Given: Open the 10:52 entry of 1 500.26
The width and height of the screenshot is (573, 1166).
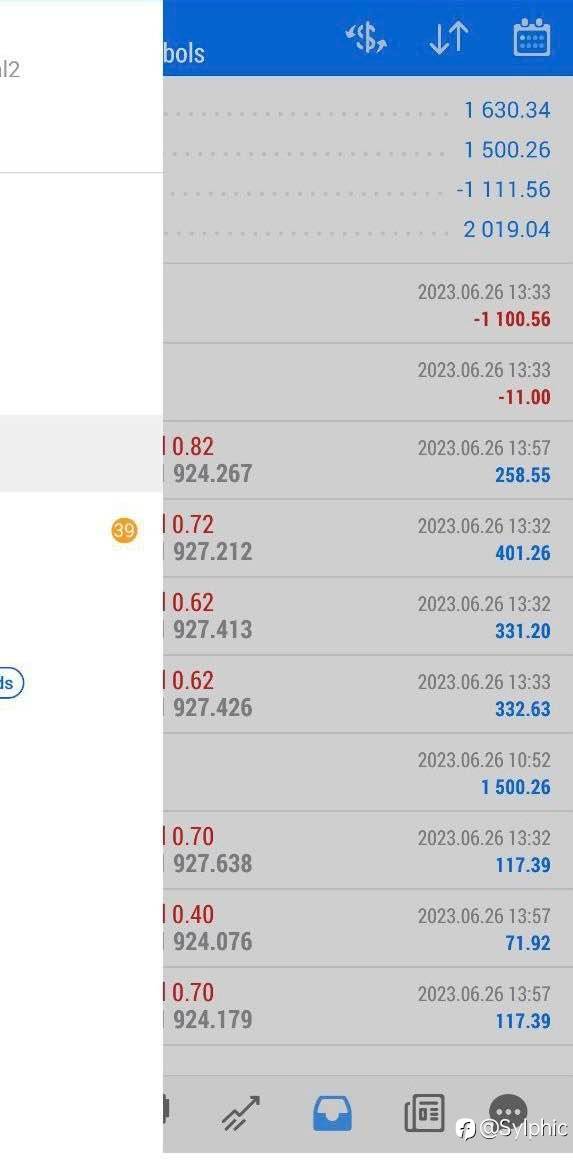Looking at the screenshot, I should tap(368, 773).
